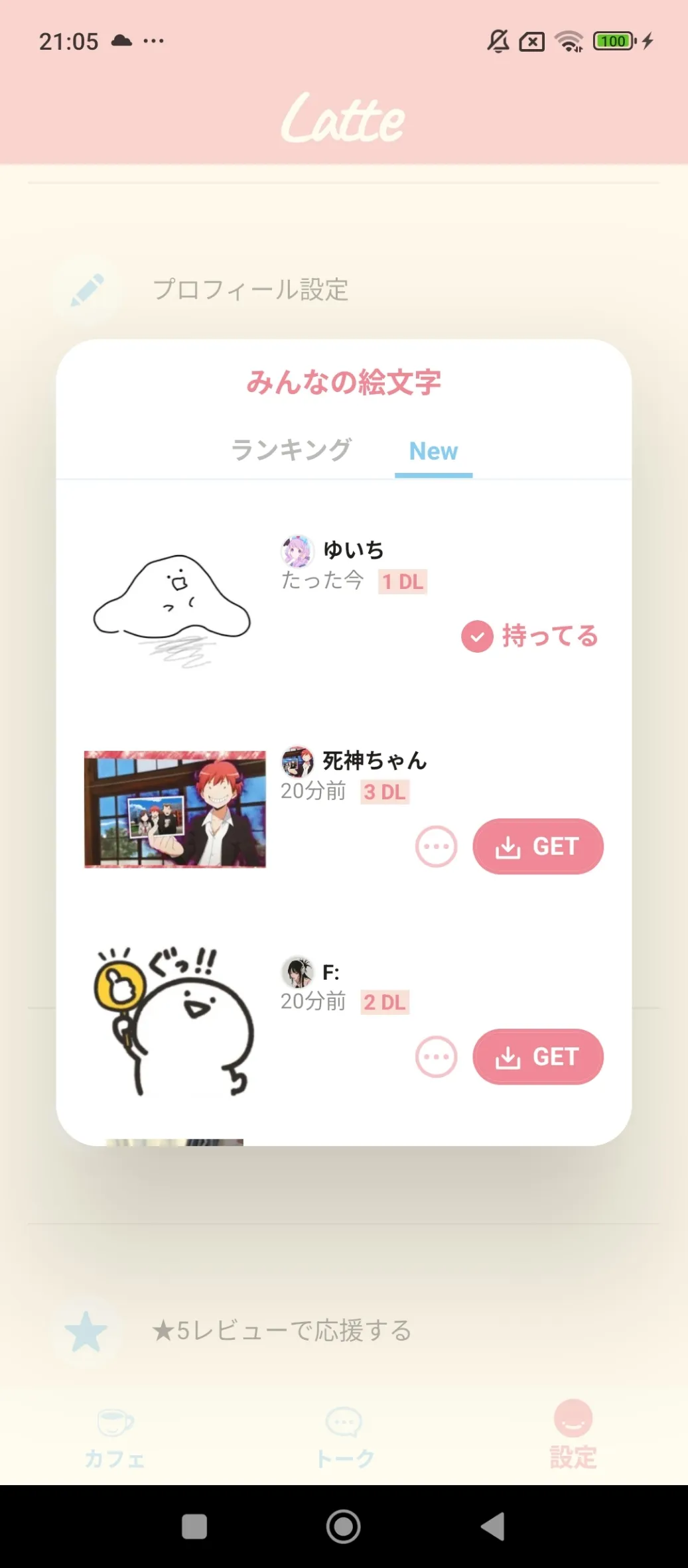Get the emoji from 死神ちゃん
This screenshot has height=1568, width=688.
[x=537, y=846]
